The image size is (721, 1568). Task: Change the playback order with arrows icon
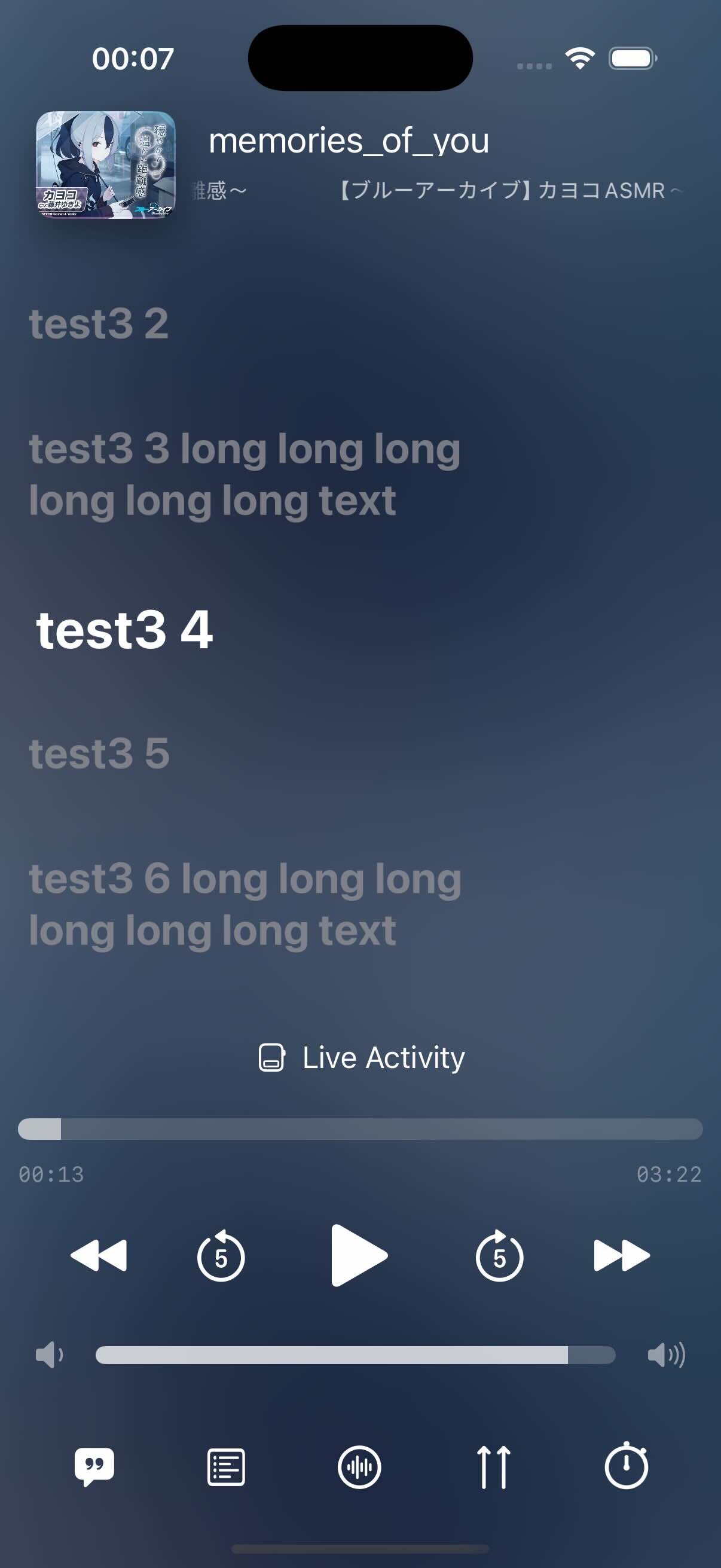493,1467
